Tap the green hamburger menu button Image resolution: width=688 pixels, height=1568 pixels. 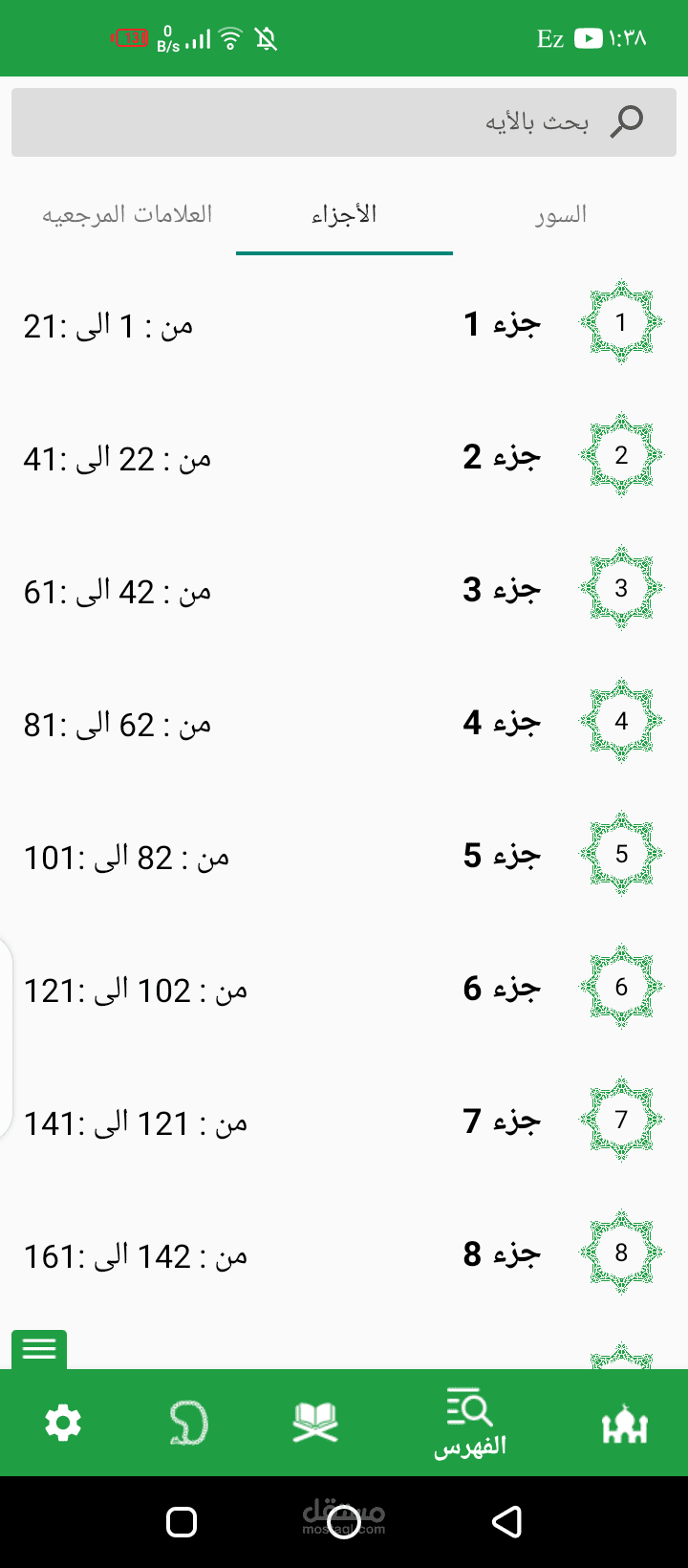pyautogui.click(x=39, y=1349)
